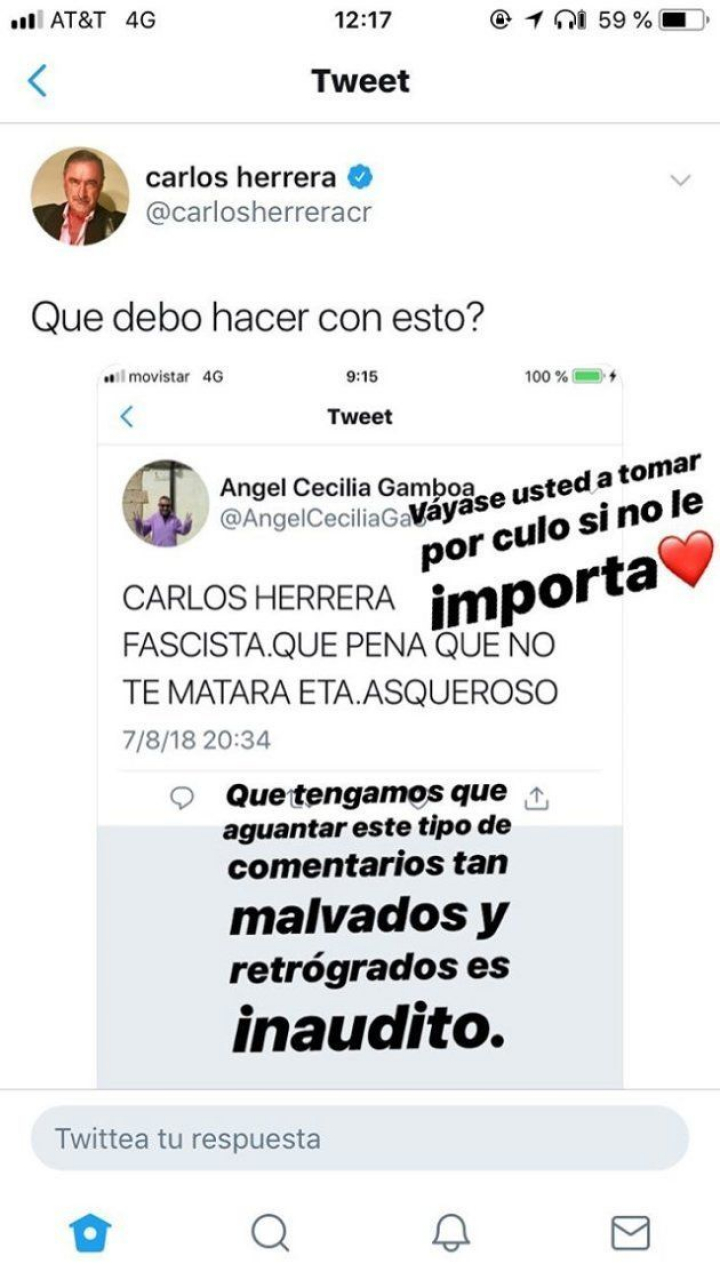The width and height of the screenshot is (720, 1280).
Task: View the attached screenshot image in full
Action: (360, 720)
